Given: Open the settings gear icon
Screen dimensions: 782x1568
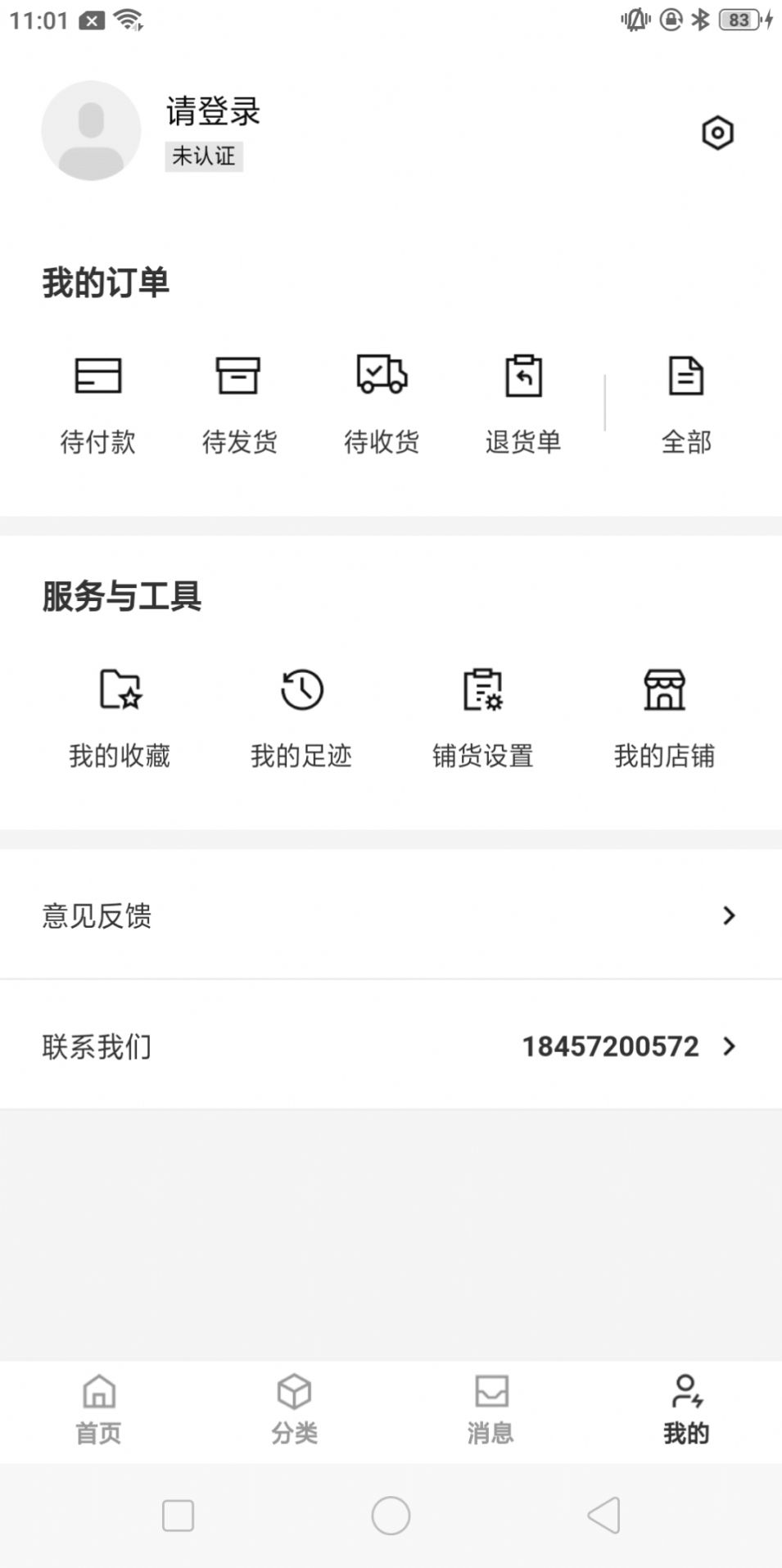Looking at the screenshot, I should click(x=716, y=133).
